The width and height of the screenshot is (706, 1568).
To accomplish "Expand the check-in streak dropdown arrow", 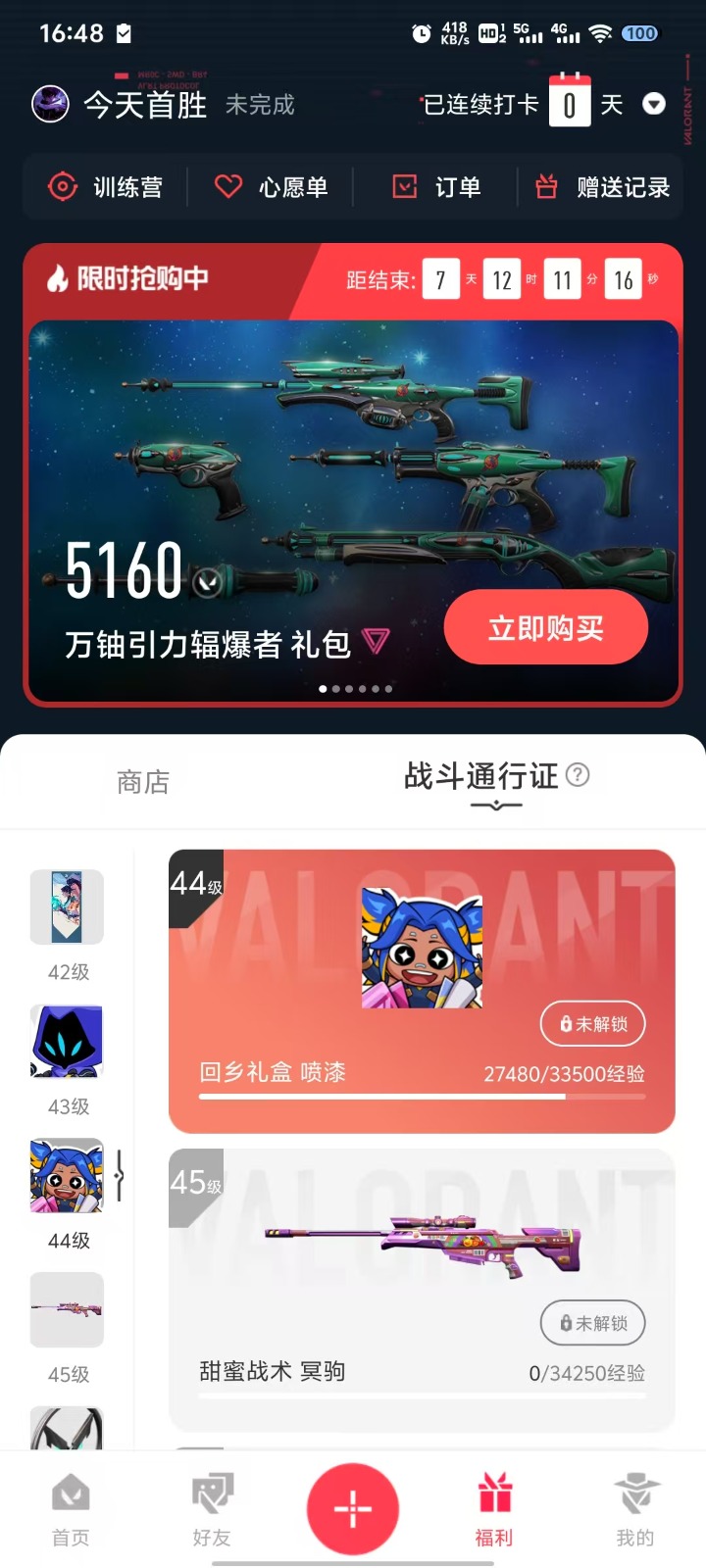I will click(654, 104).
